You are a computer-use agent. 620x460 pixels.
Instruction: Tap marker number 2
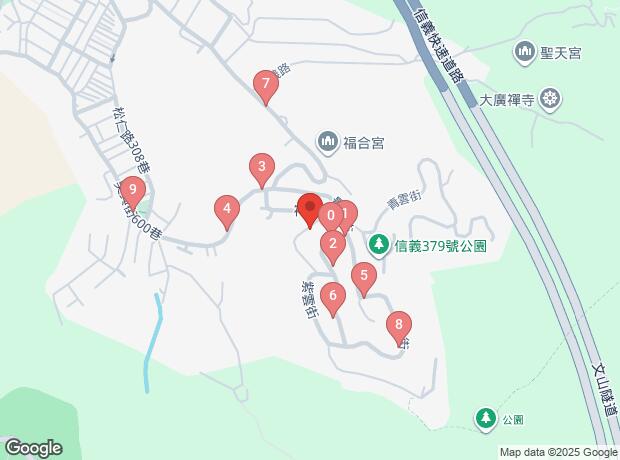point(332,244)
